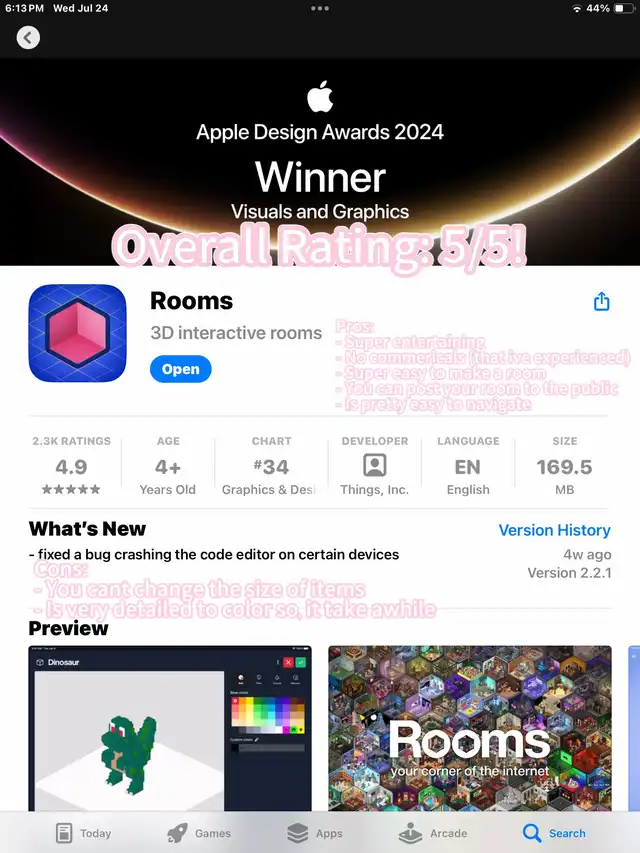
Task: Open the Rooms 'your corner of the internet' preview
Action: point(469,728)
